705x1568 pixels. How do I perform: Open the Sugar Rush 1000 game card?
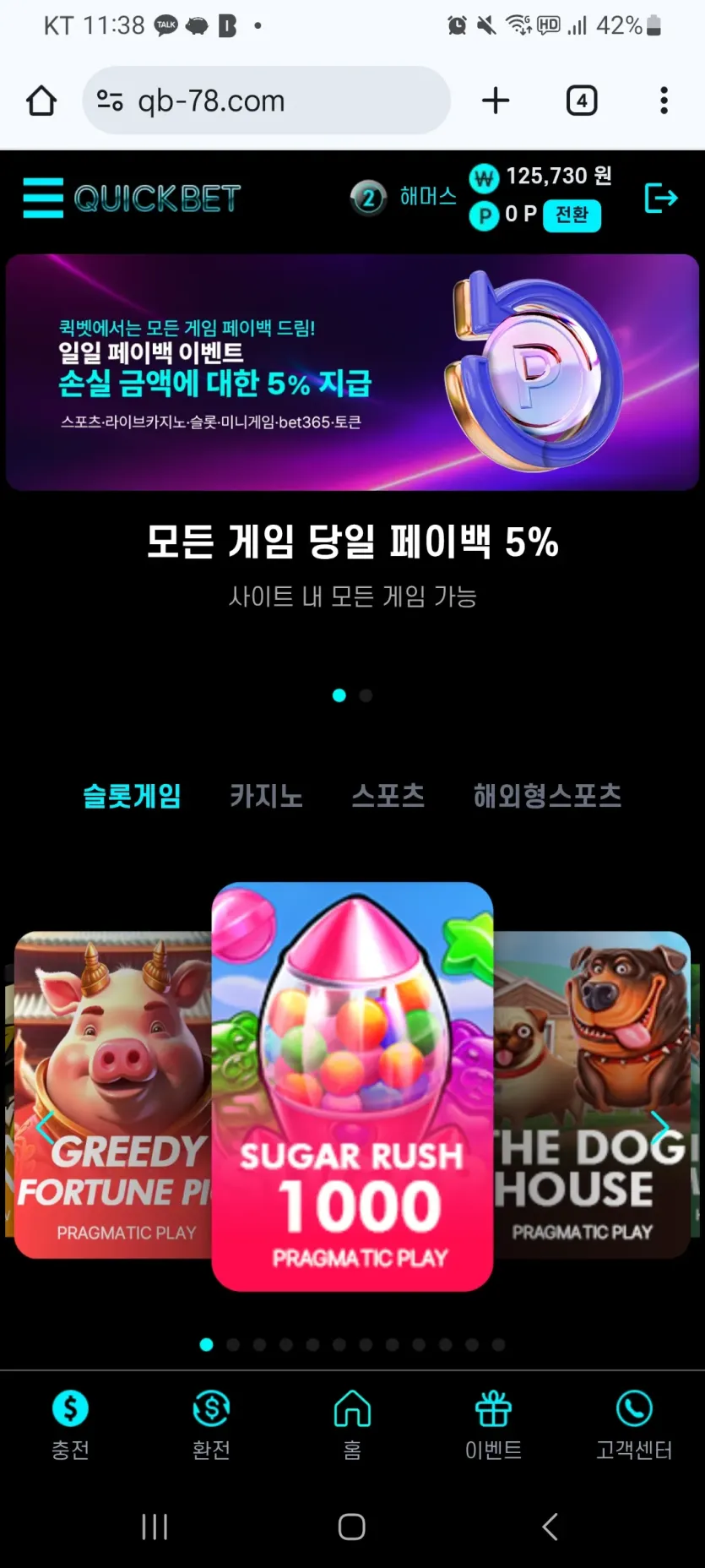(352, 1086)
